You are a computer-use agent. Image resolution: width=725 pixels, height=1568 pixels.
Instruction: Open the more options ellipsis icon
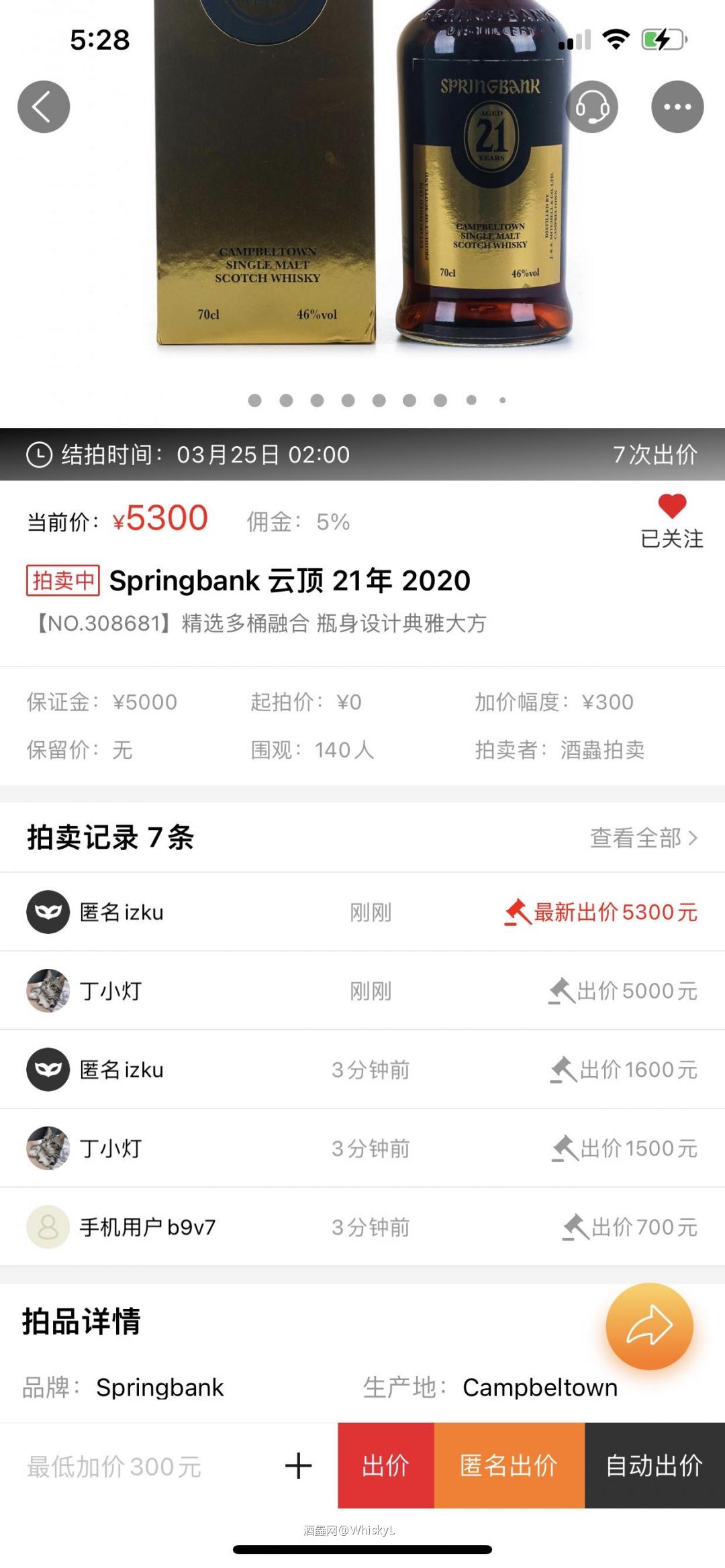[677, 107]
